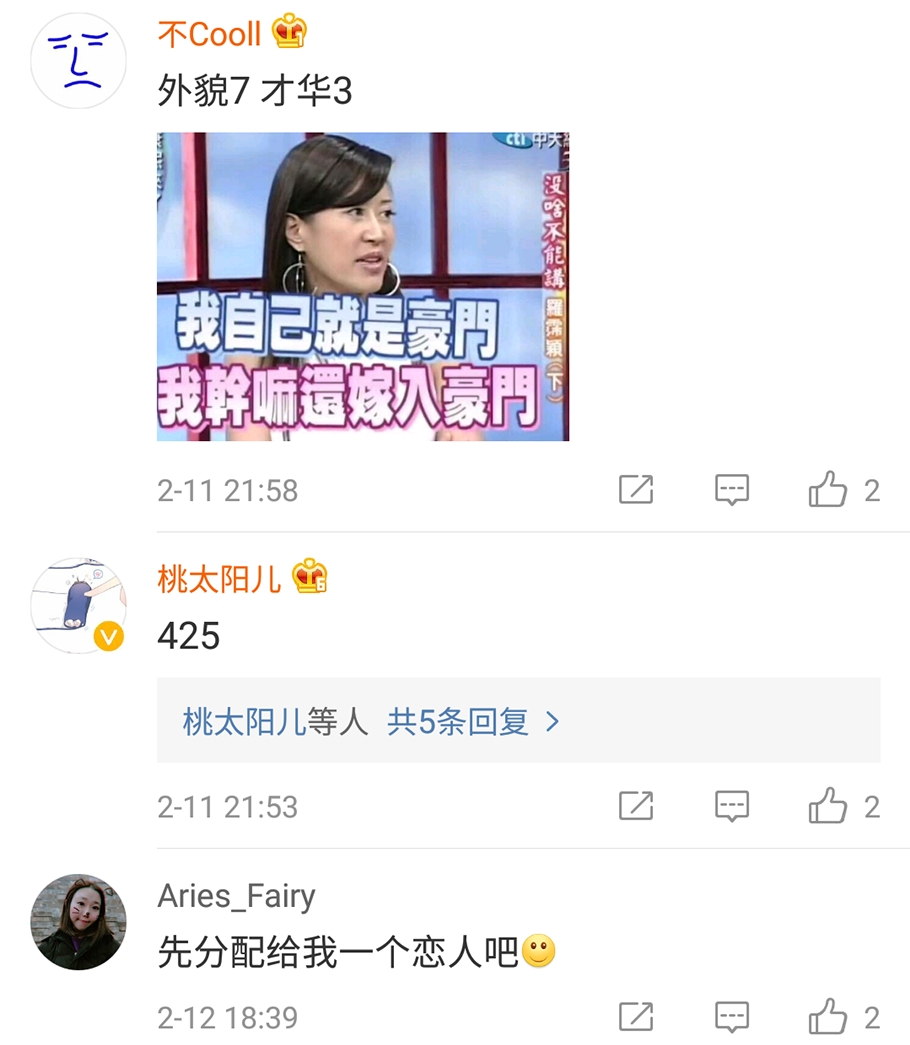
Task: Tap the share icon under 不Cooll's comment
Action: [637, 489]
